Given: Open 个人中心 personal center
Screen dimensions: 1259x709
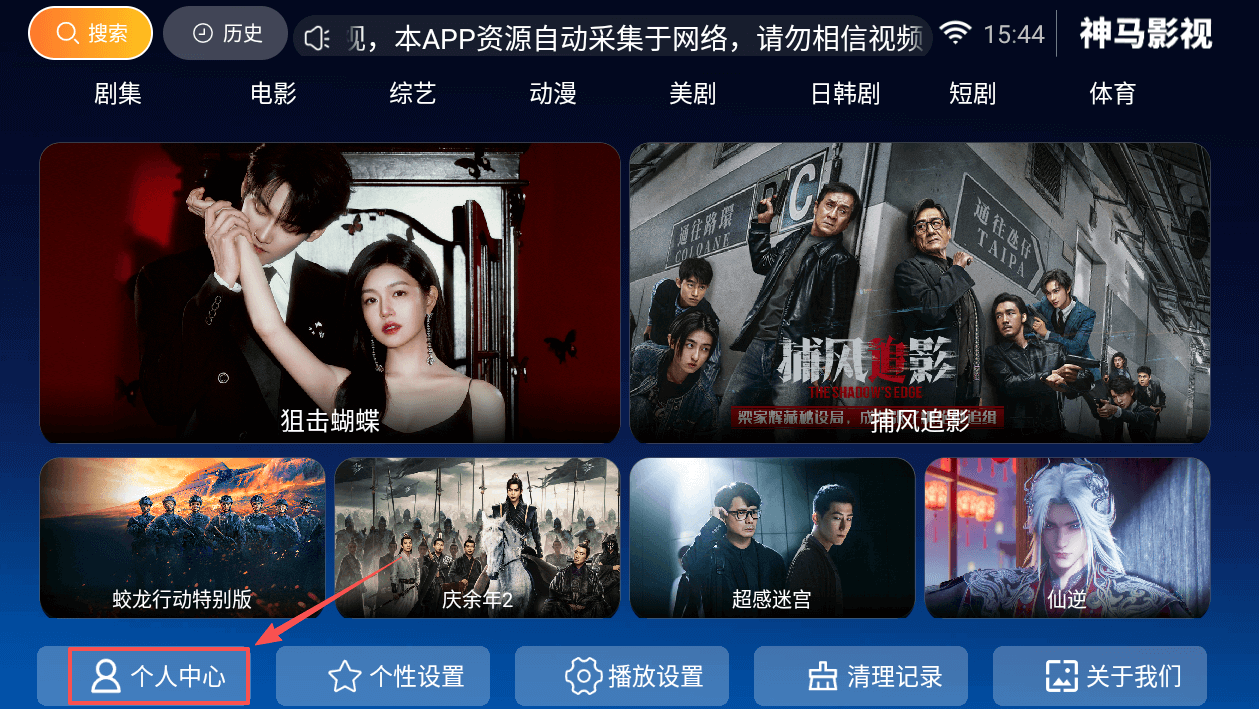Looking at the screenshot, I should [x=159, y=676].
